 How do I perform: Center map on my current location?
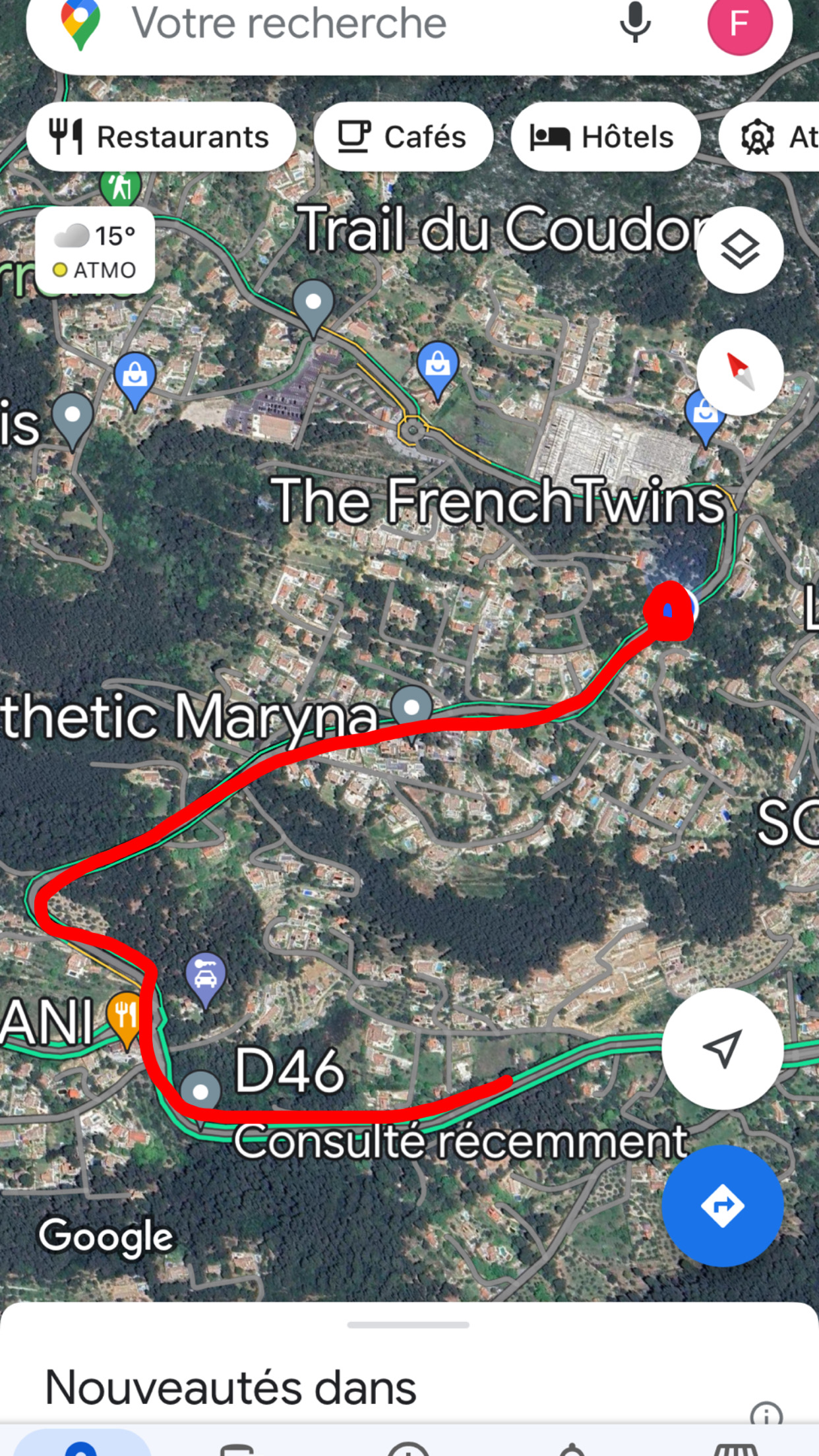pos(723,1048)
